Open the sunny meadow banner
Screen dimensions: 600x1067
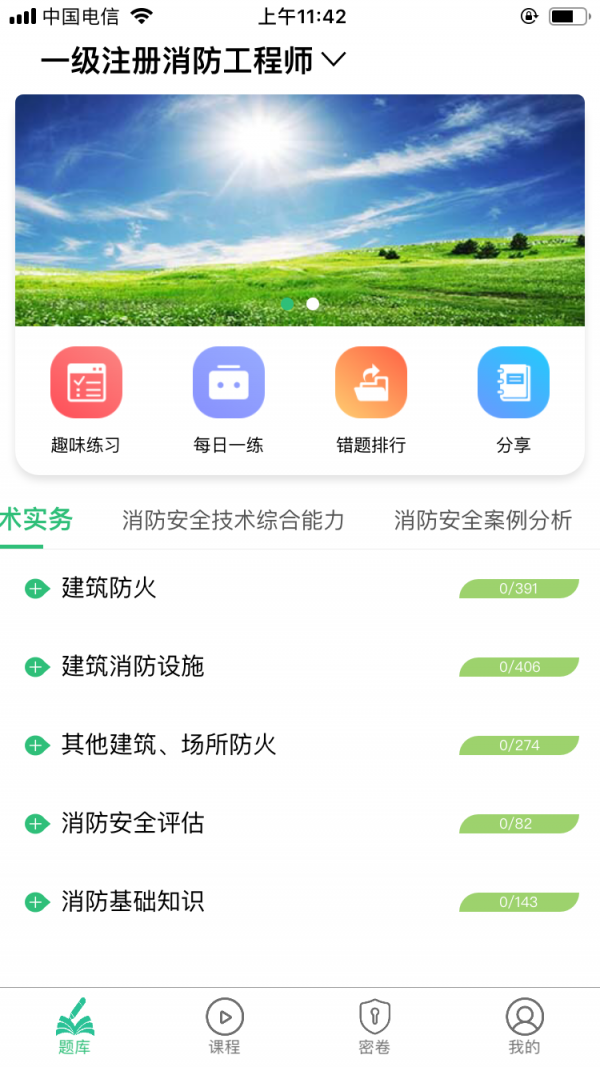pos(300,210)
